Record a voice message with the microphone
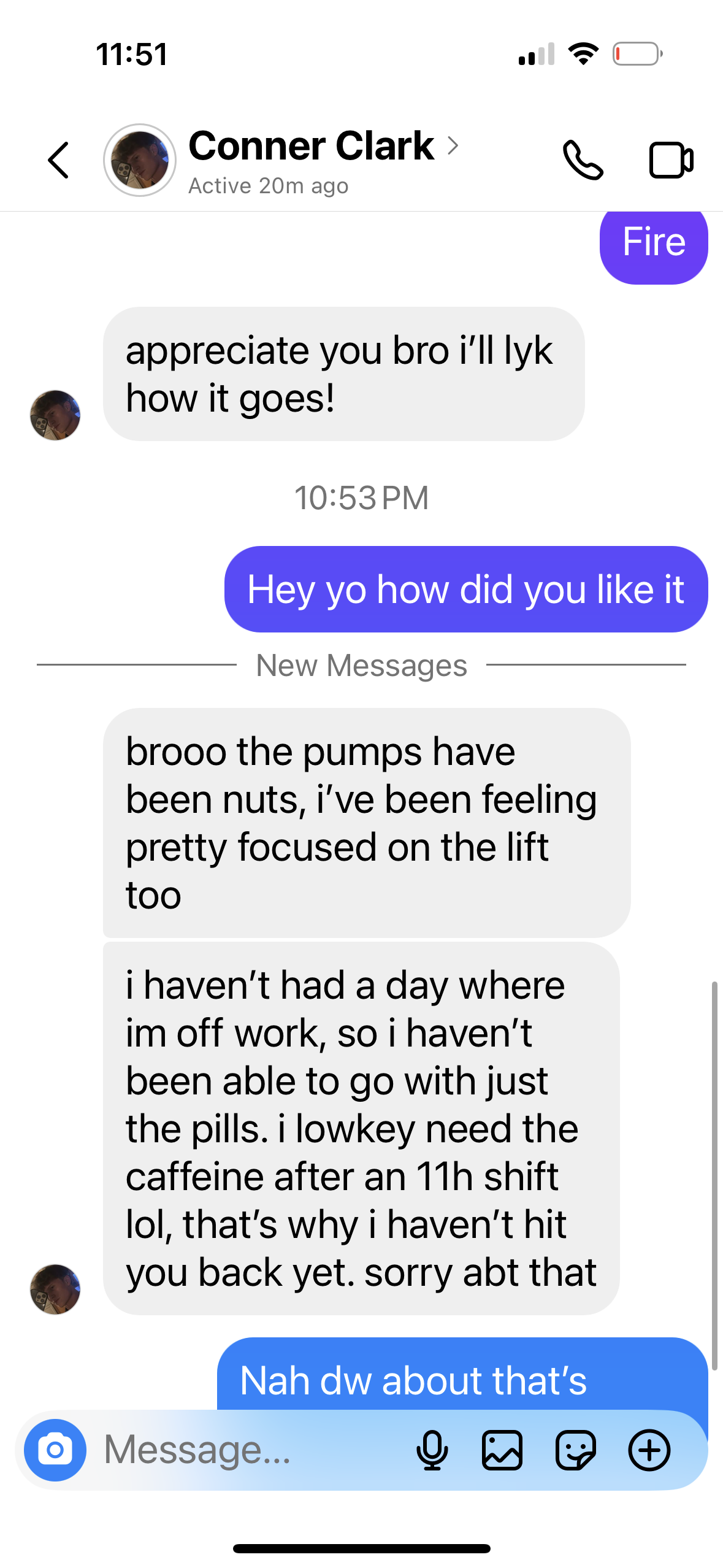This screenshot has width=723, height=1568. click(x=432, y=1450)
